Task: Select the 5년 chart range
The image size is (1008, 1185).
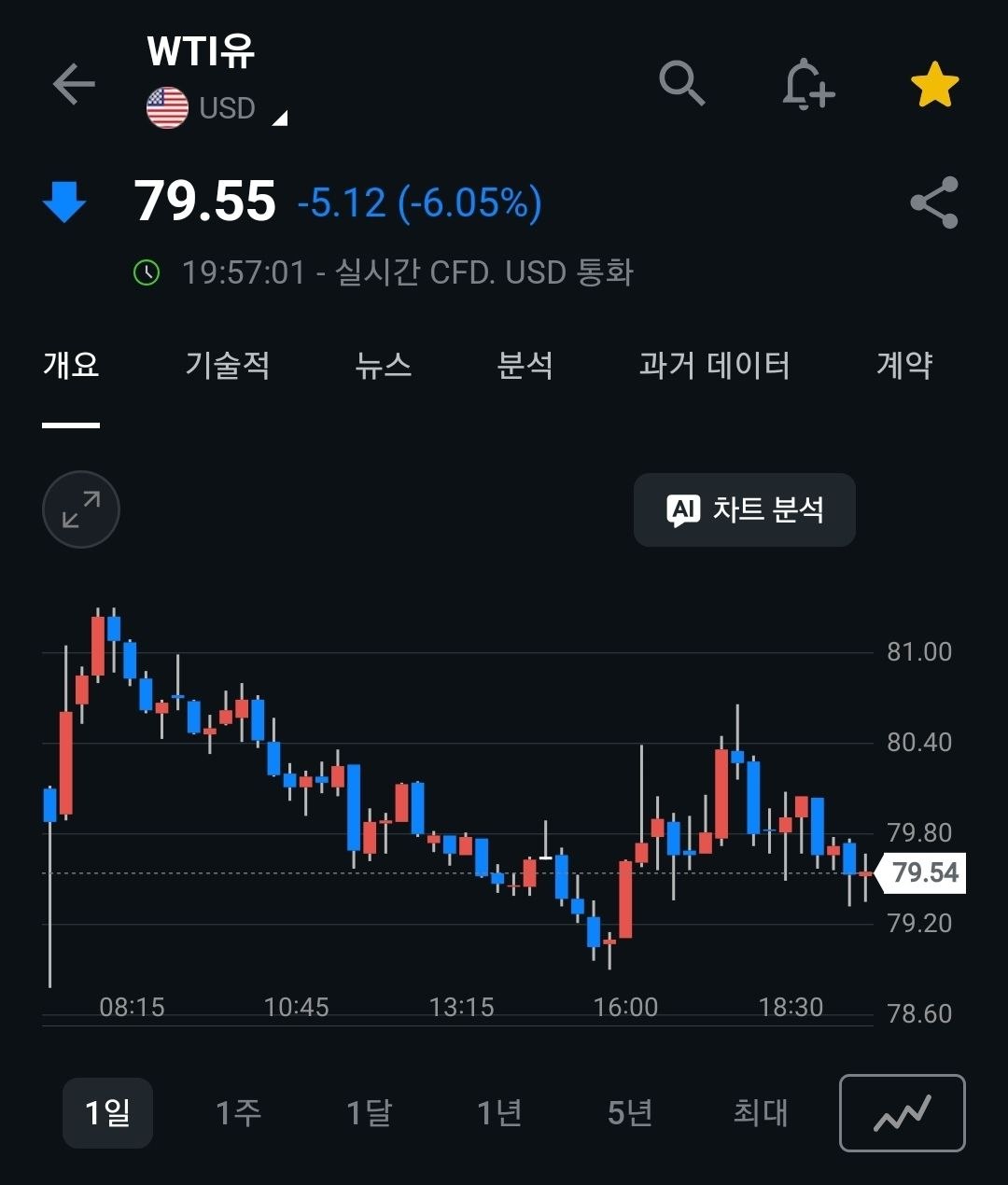Action: 630,1112
